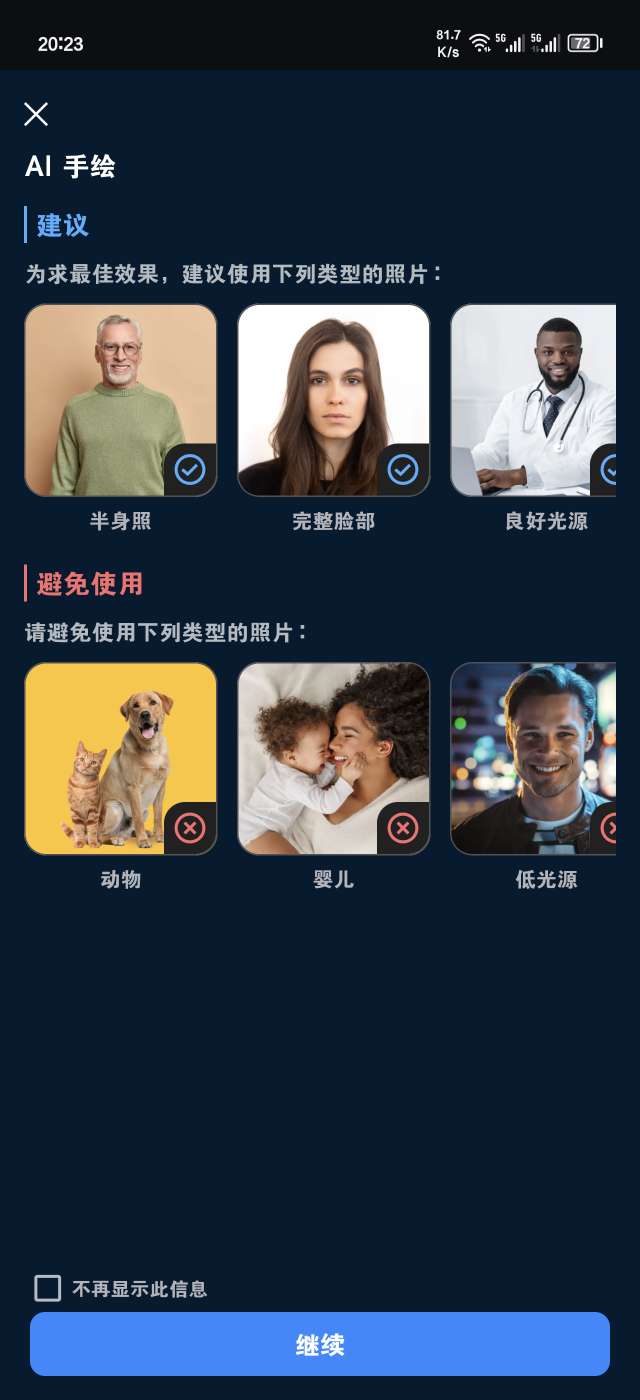Tap the 继续 button
The height and width of the screenshot is (1400, 640).
320,1344
